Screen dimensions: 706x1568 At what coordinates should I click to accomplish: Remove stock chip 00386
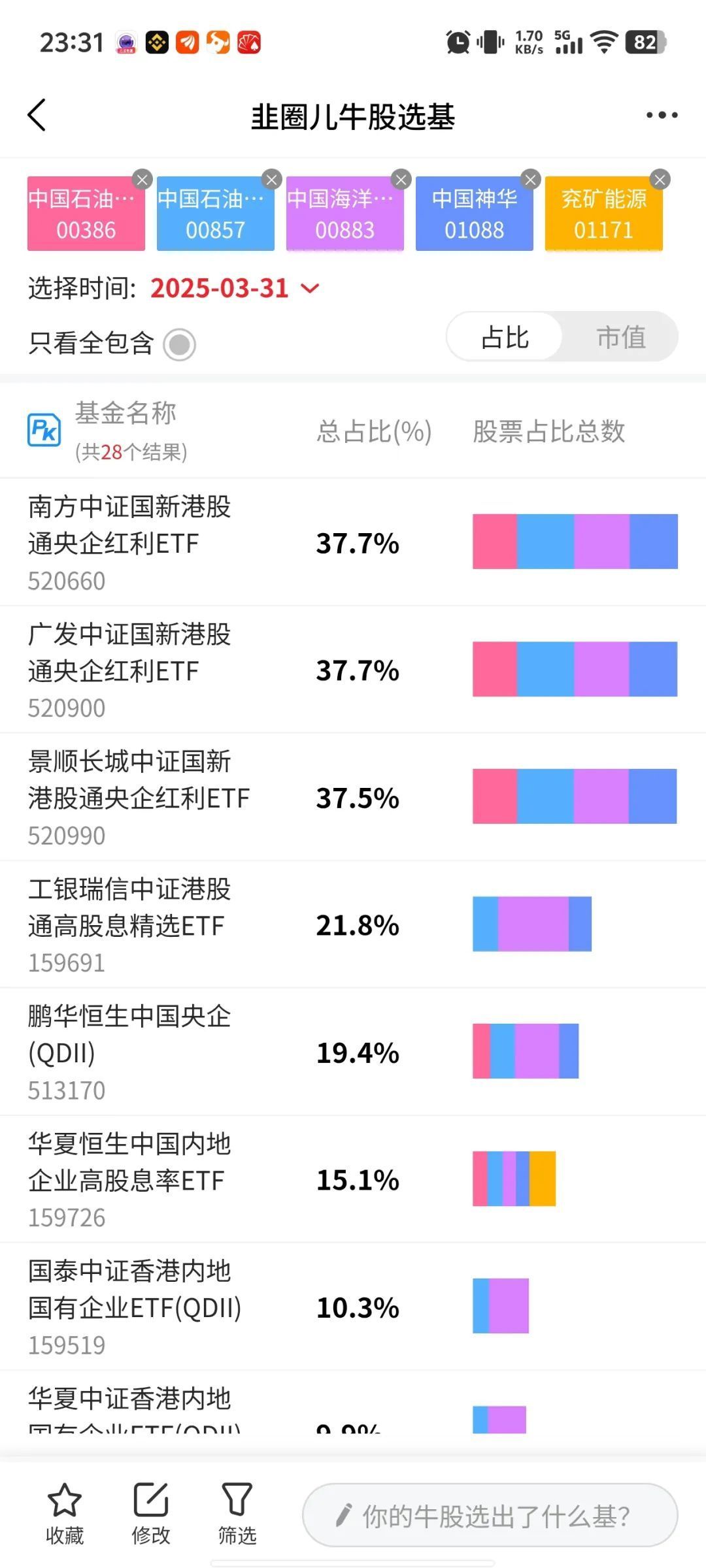tap(142, 180)
